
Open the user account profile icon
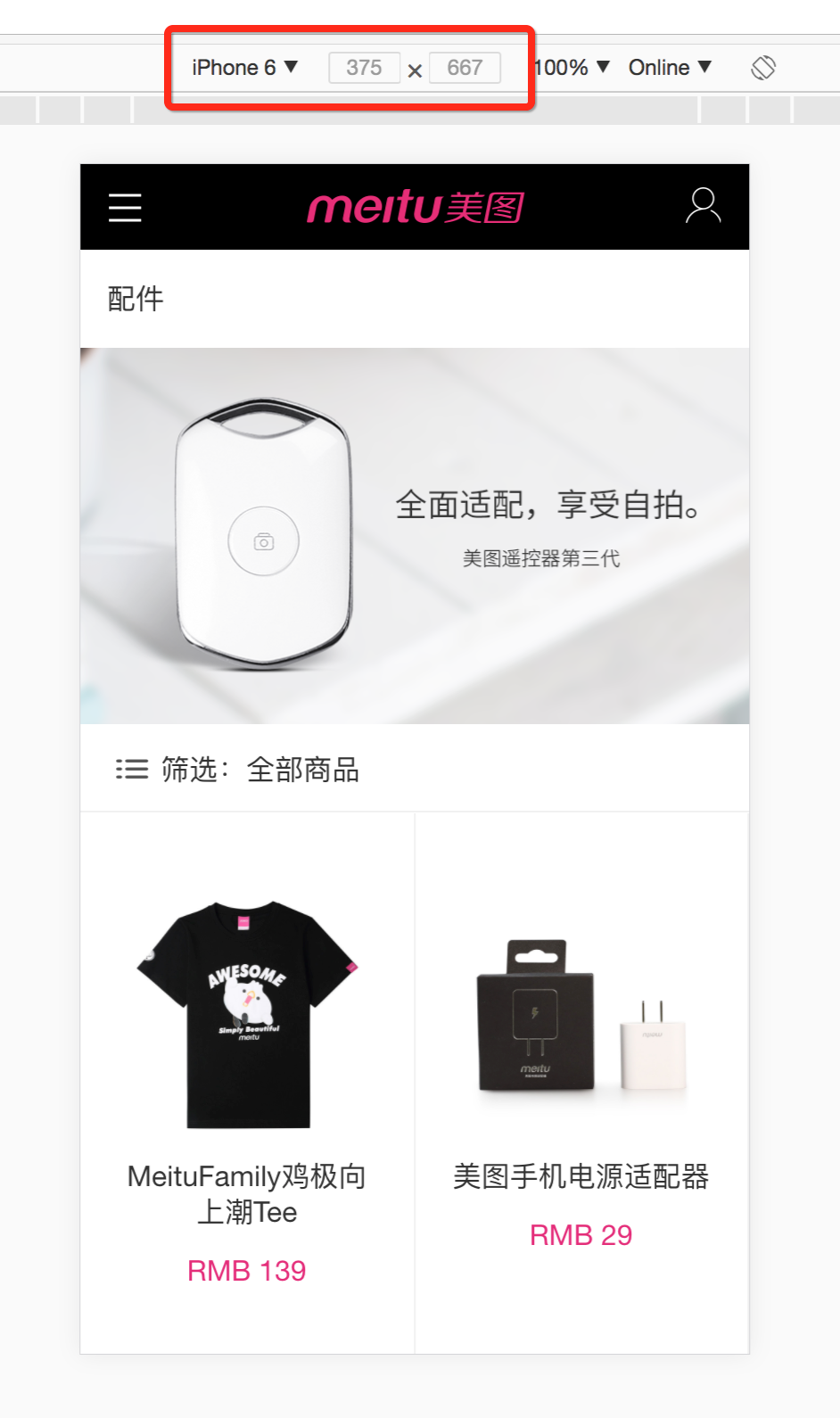pos(703,206)
